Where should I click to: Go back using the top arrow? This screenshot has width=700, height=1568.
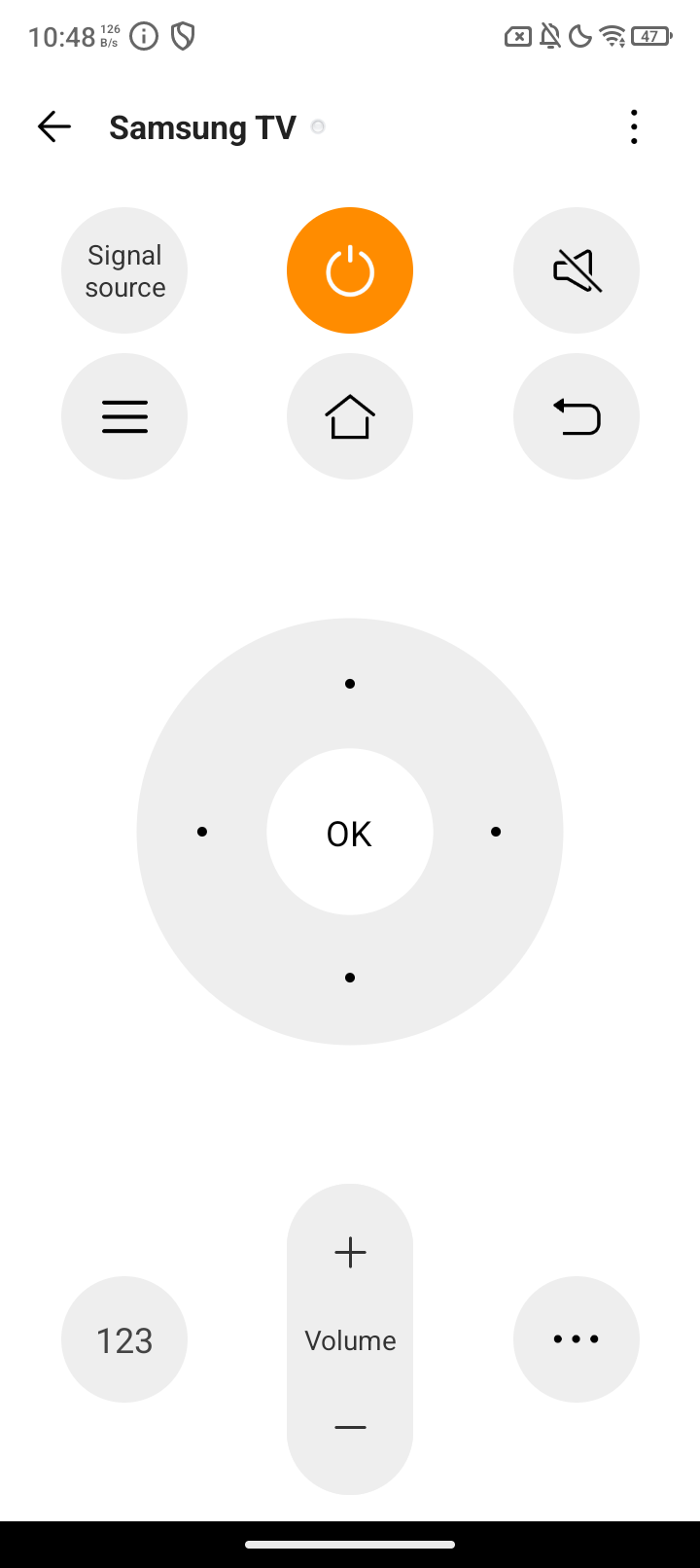(x=54, y=126)
